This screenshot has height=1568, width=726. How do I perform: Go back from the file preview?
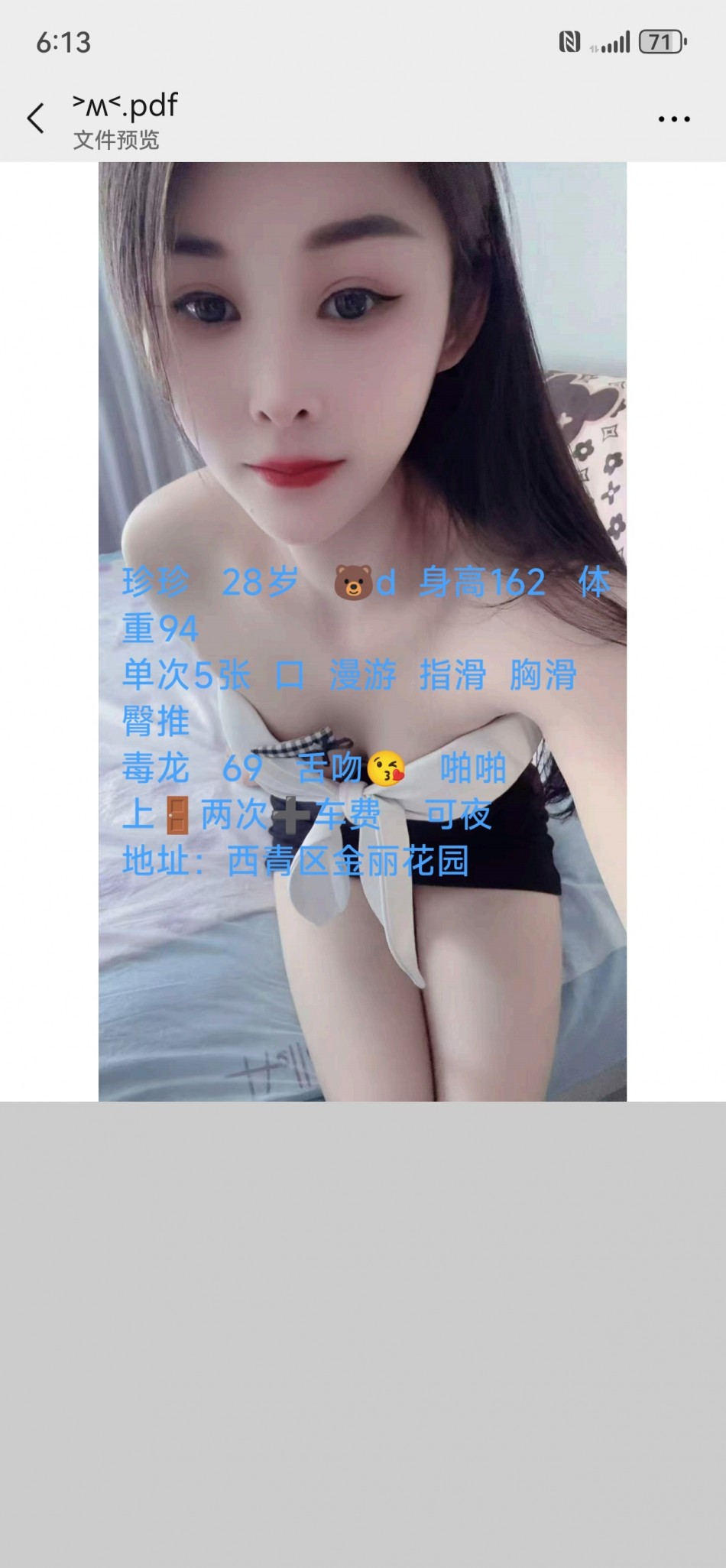click(x=36, y=119)
